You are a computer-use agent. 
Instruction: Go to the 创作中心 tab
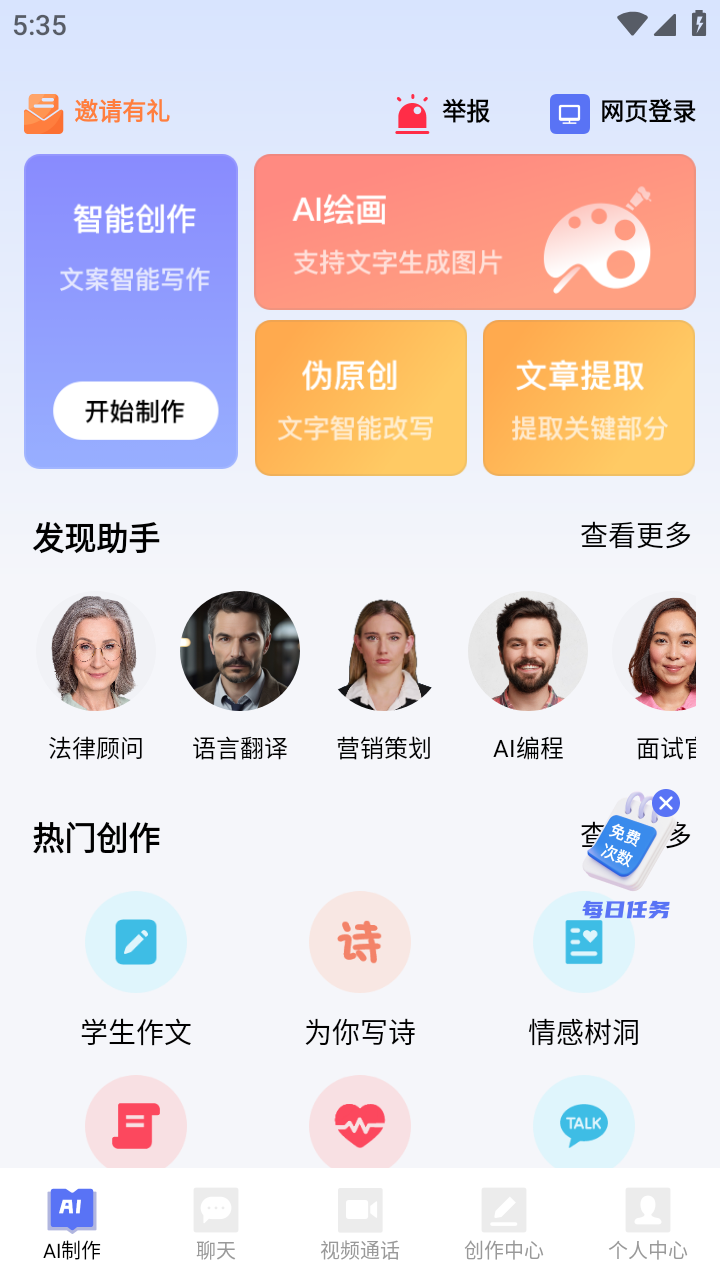click(504, 1223)
